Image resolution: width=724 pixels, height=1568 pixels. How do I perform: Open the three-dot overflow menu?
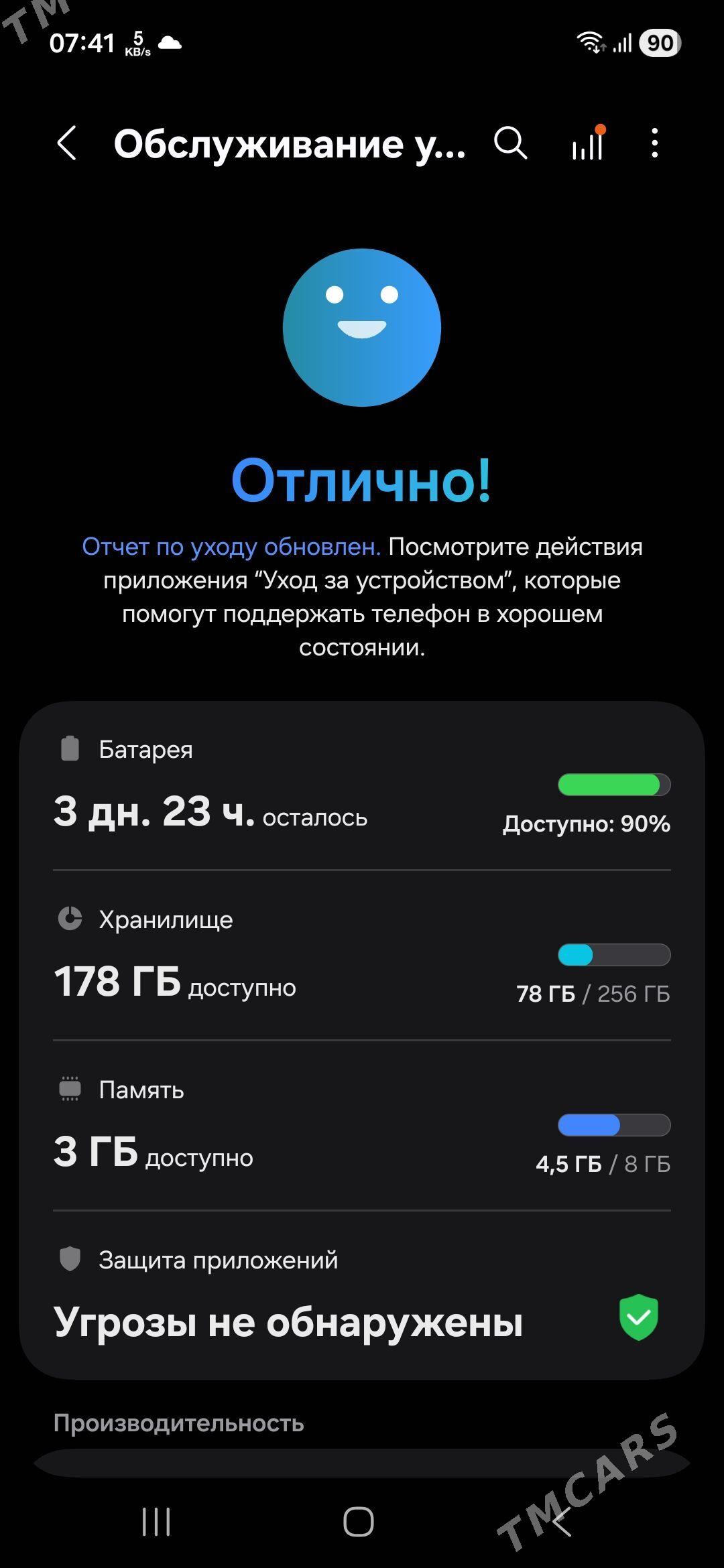tap(654, 143)
